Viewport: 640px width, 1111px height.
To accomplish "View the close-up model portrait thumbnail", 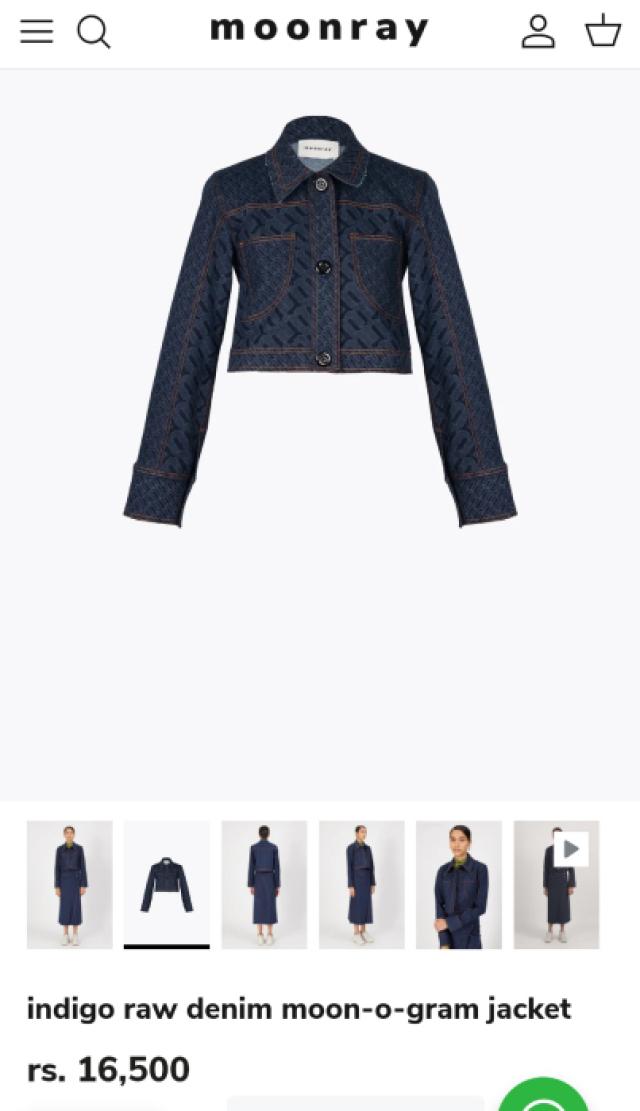I will (x=459, y=884).
